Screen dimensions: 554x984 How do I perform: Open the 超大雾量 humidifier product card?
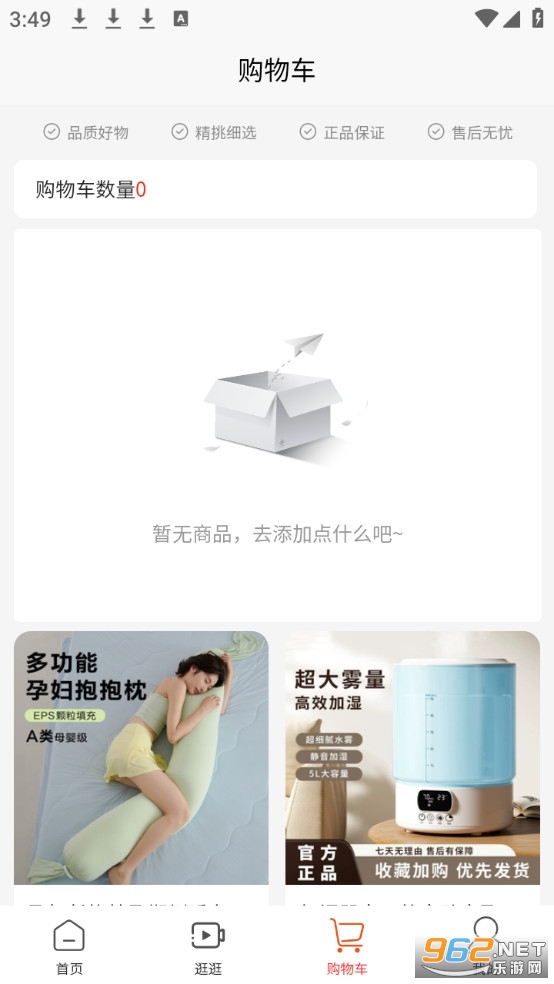click(x=413, y=768)
